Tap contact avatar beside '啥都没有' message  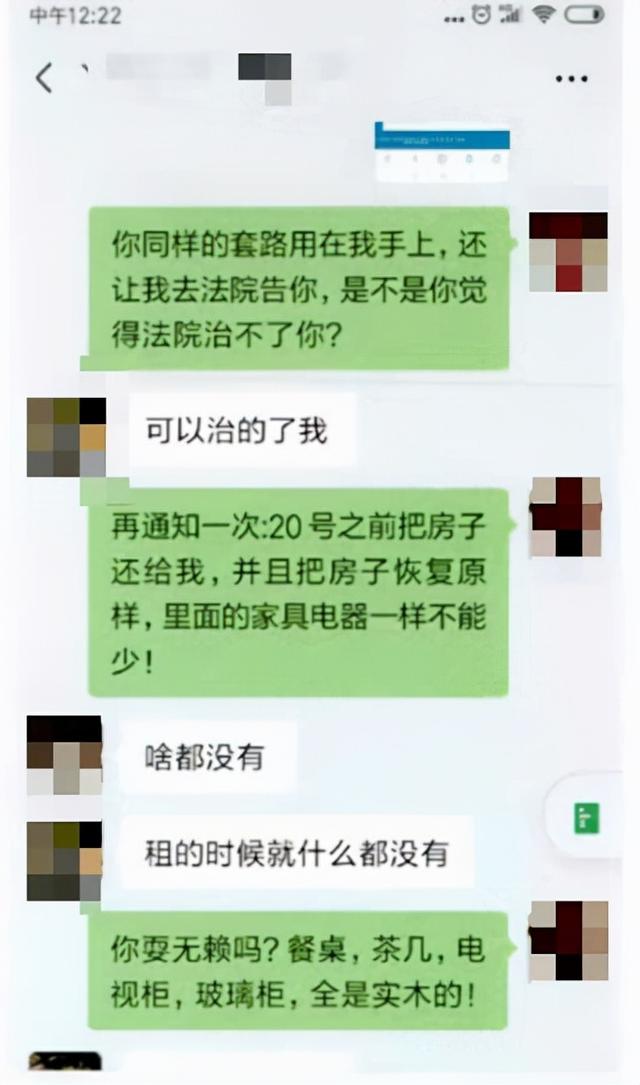(x=64, y=755)
